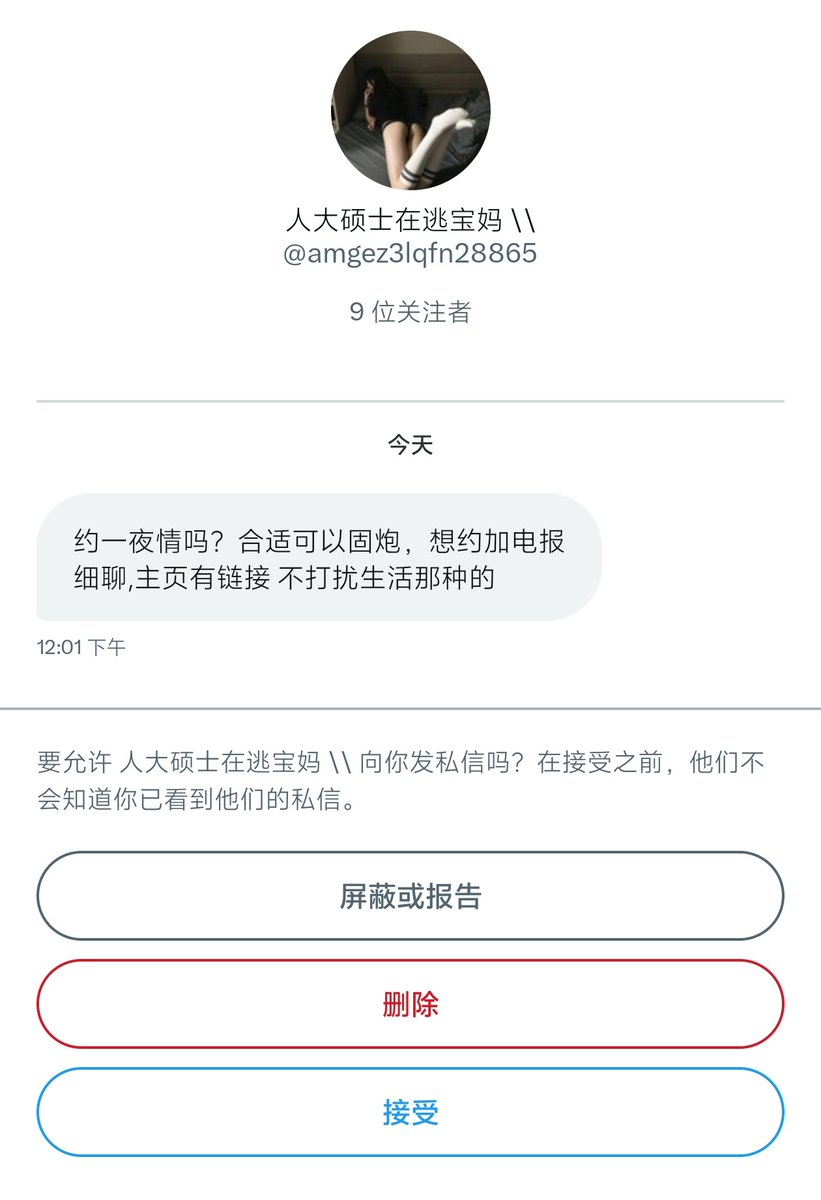Open sender details by clicking their name

pyautogui.click(x=410, y=222)
